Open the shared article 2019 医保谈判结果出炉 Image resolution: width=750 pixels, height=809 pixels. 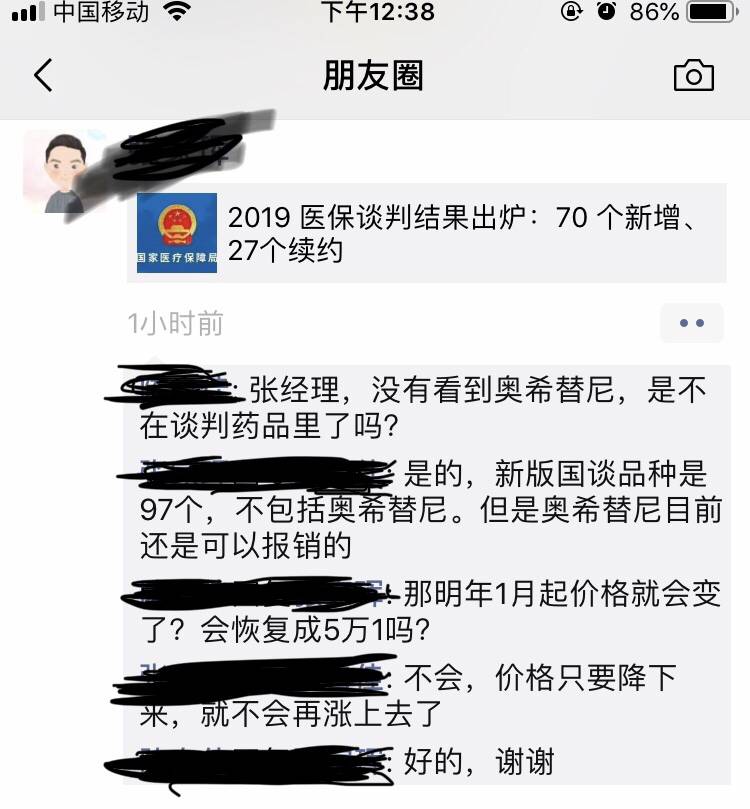point(430,233)
